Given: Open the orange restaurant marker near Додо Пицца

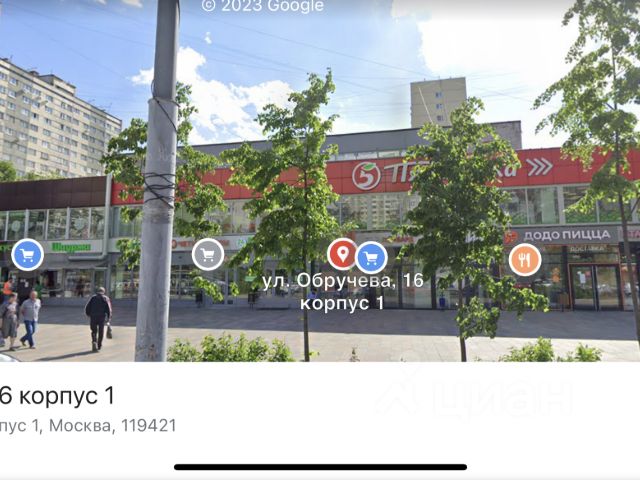Looking at the screenshot, I should click(525, 259).
